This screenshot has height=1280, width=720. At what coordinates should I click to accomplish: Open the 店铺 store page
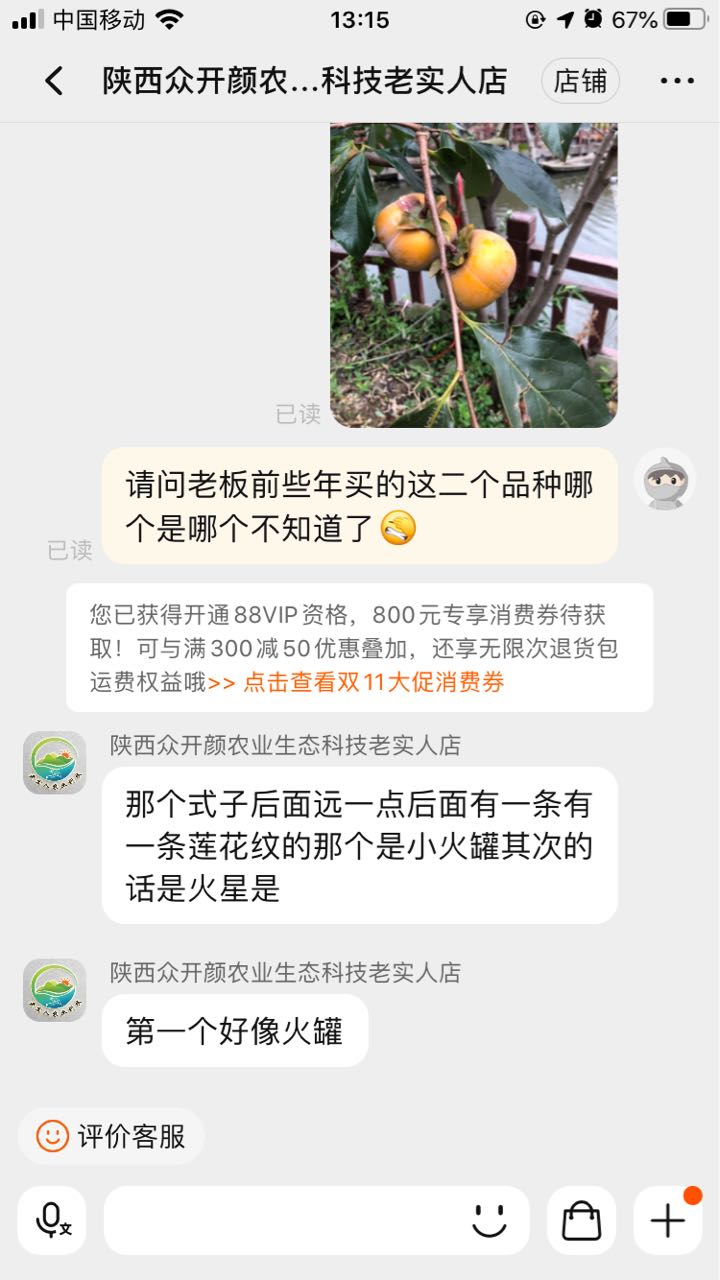click(580, 81)
